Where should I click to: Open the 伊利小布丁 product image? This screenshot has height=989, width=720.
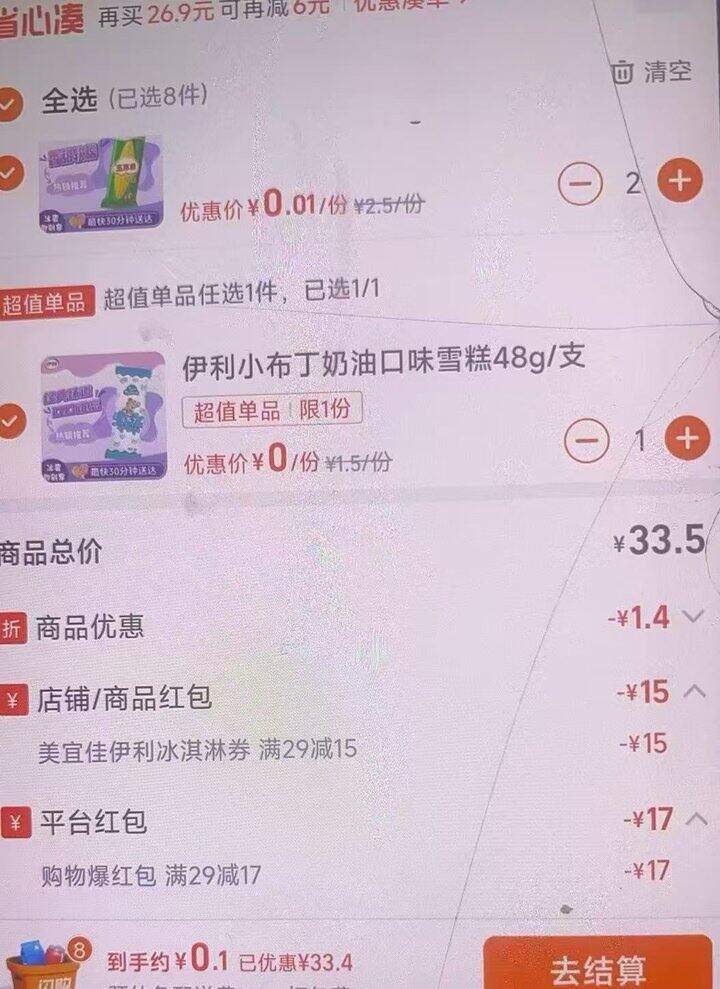[x=104, y=417]
